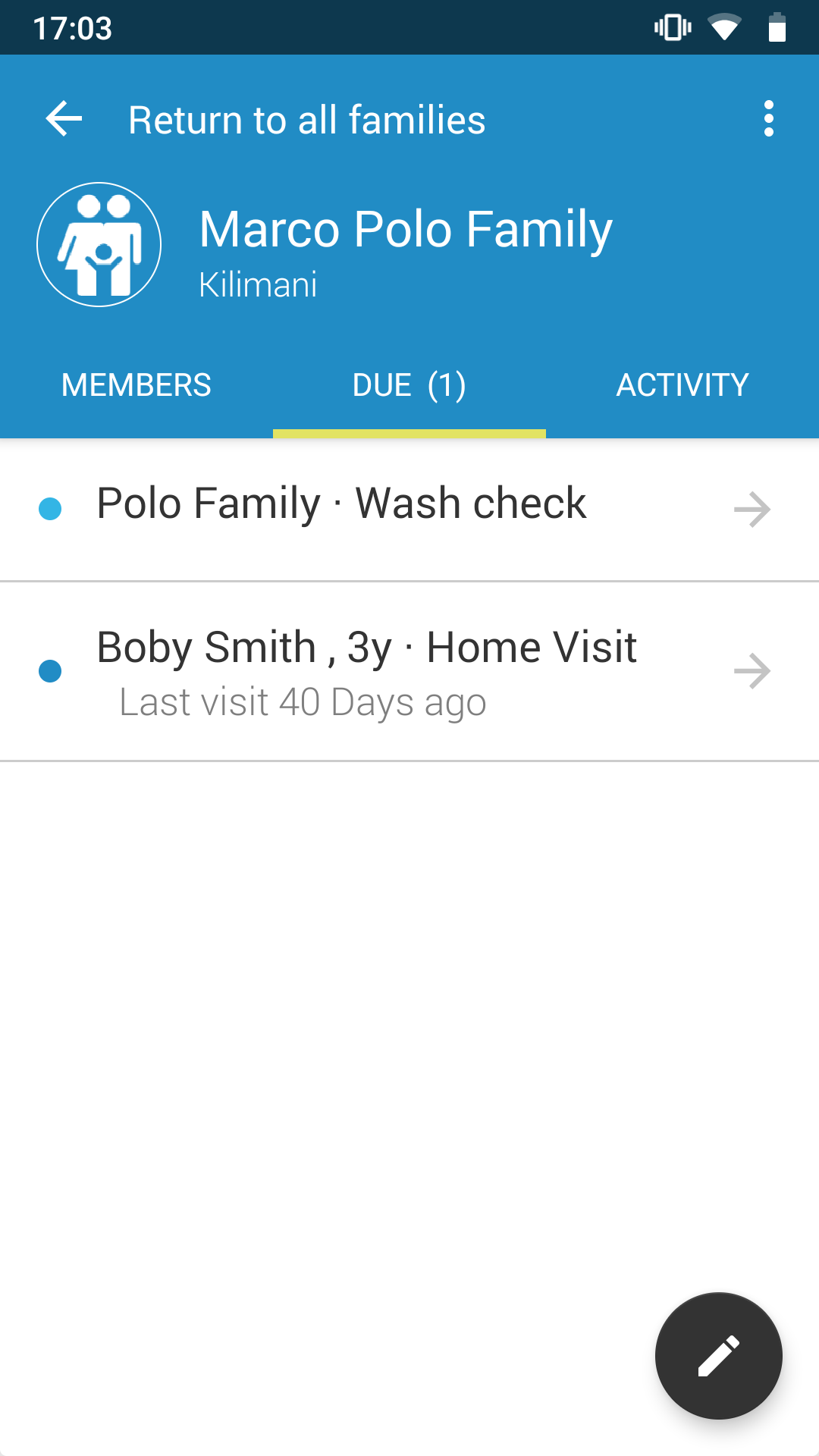Open the overflow menu with three dots
819x1456 pixels.
(770, 118)
